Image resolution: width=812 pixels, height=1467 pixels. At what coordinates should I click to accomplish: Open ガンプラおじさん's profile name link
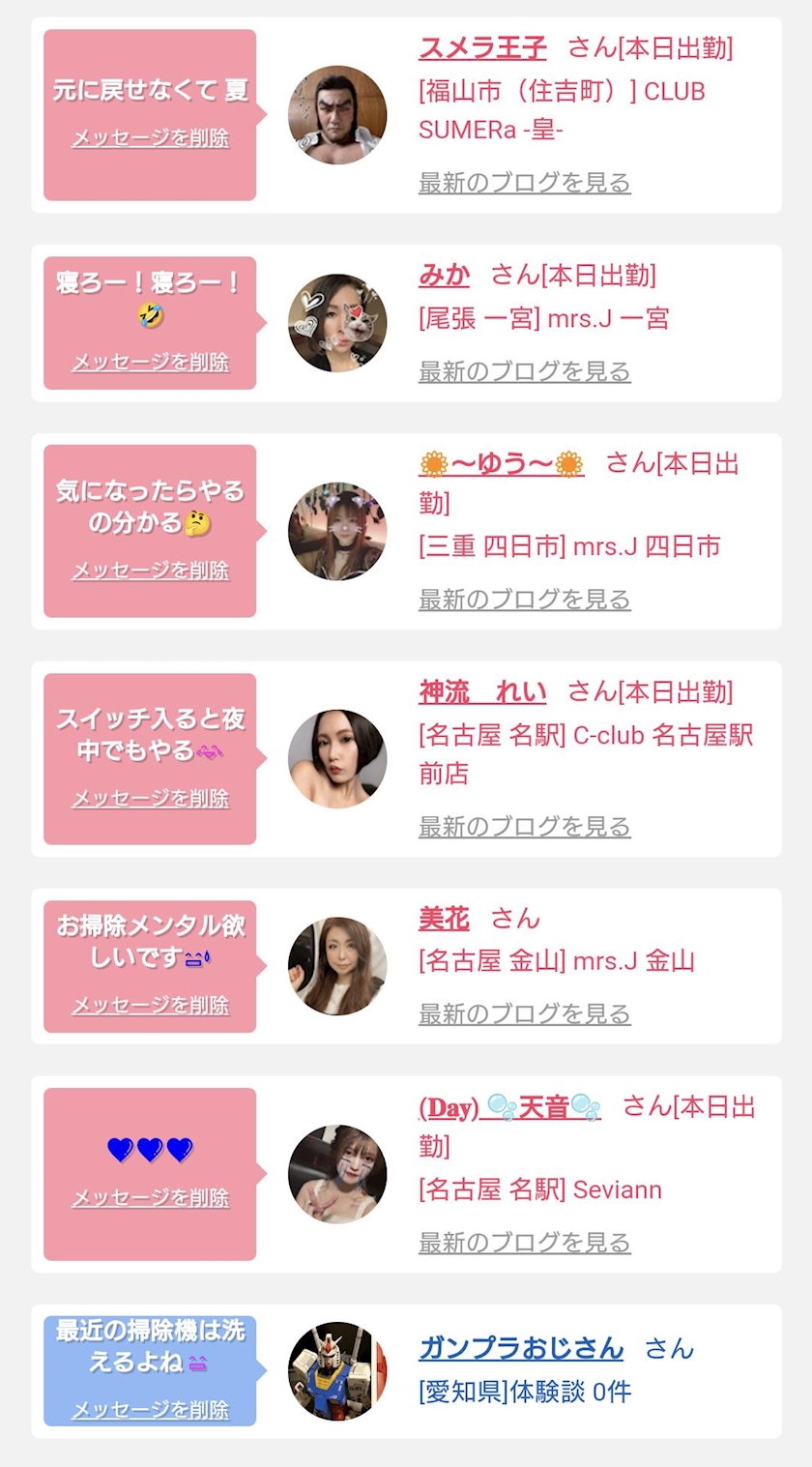[x=521, y=1348]
